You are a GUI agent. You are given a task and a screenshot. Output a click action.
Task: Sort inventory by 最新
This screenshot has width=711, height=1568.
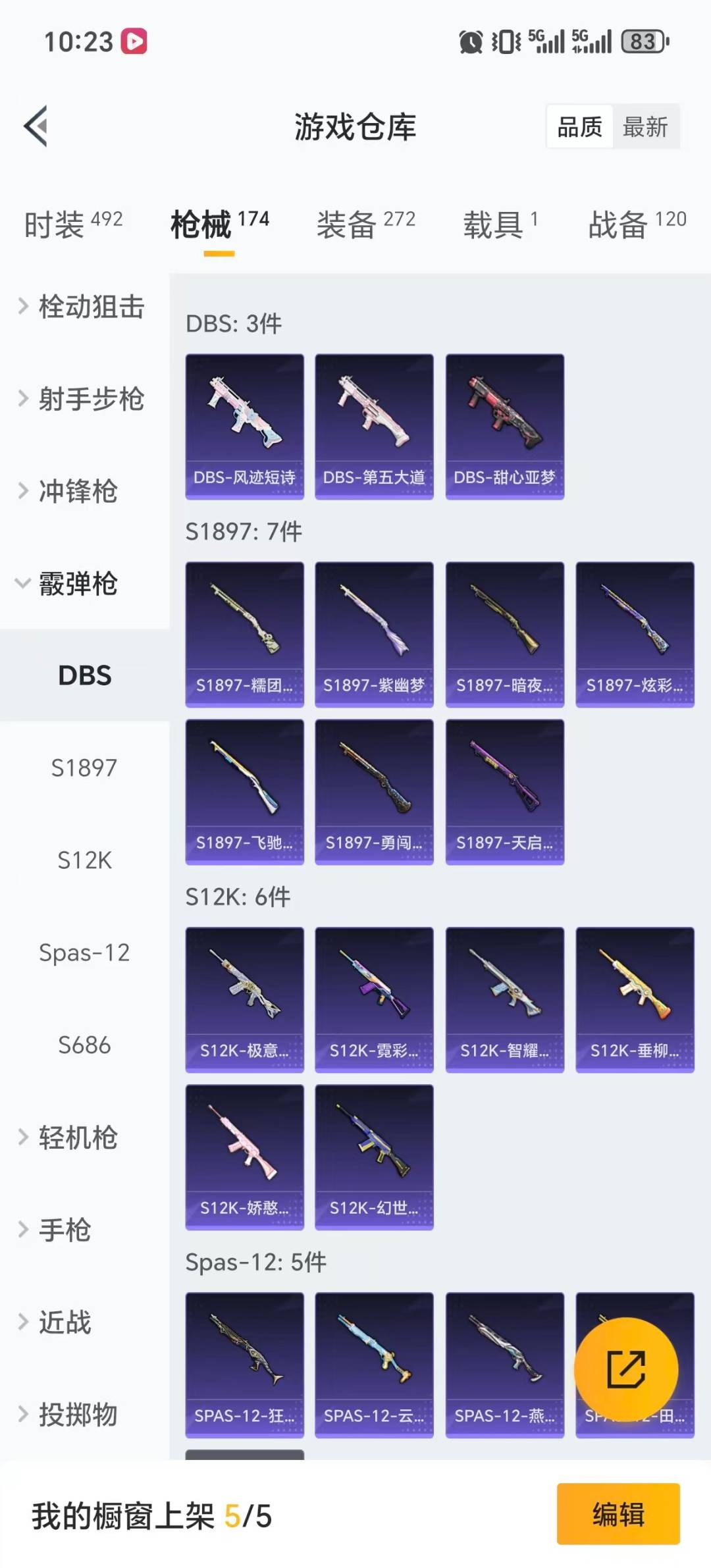[x=645, y=126]
